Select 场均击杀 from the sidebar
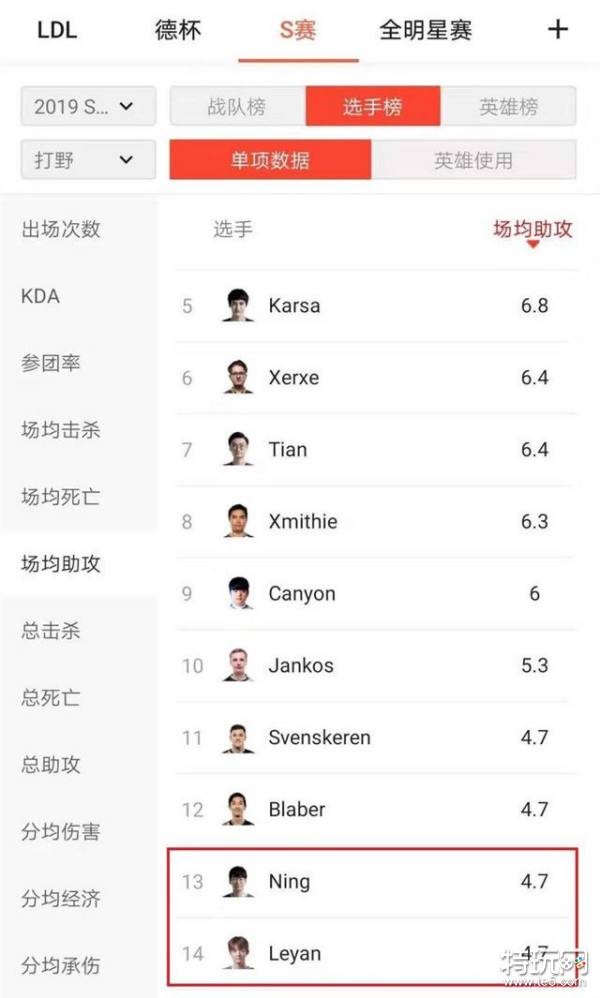 tap(61, 430)
